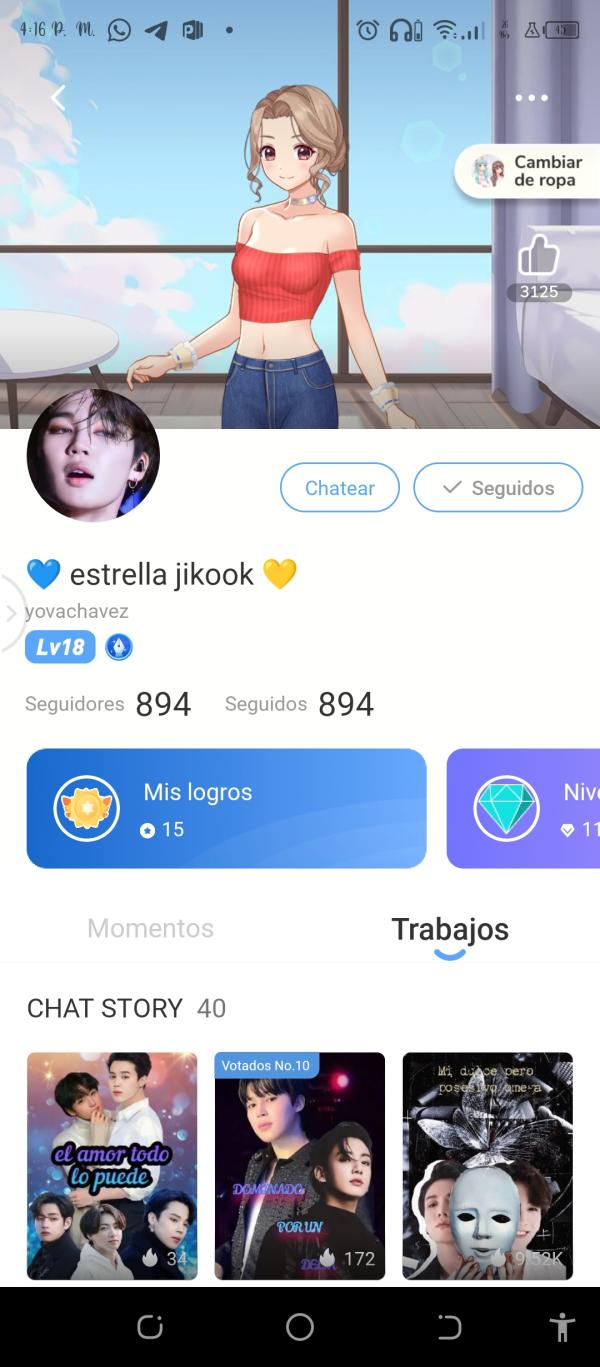Screen dimensions: 600x1367
Task: Go to the system home screen
Action: [x=299, y=1327]
